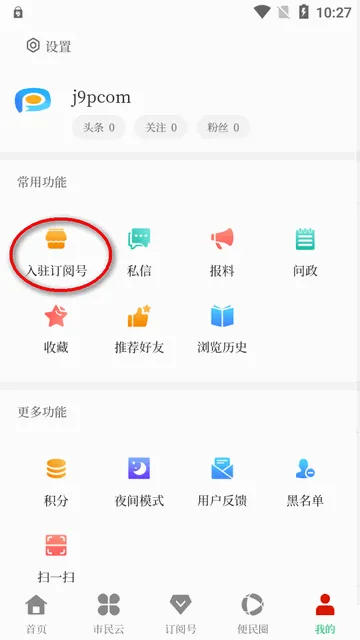Open 用户反馈 feedback
This screenshot has width=360, height=640.
(x=222, y=482)
